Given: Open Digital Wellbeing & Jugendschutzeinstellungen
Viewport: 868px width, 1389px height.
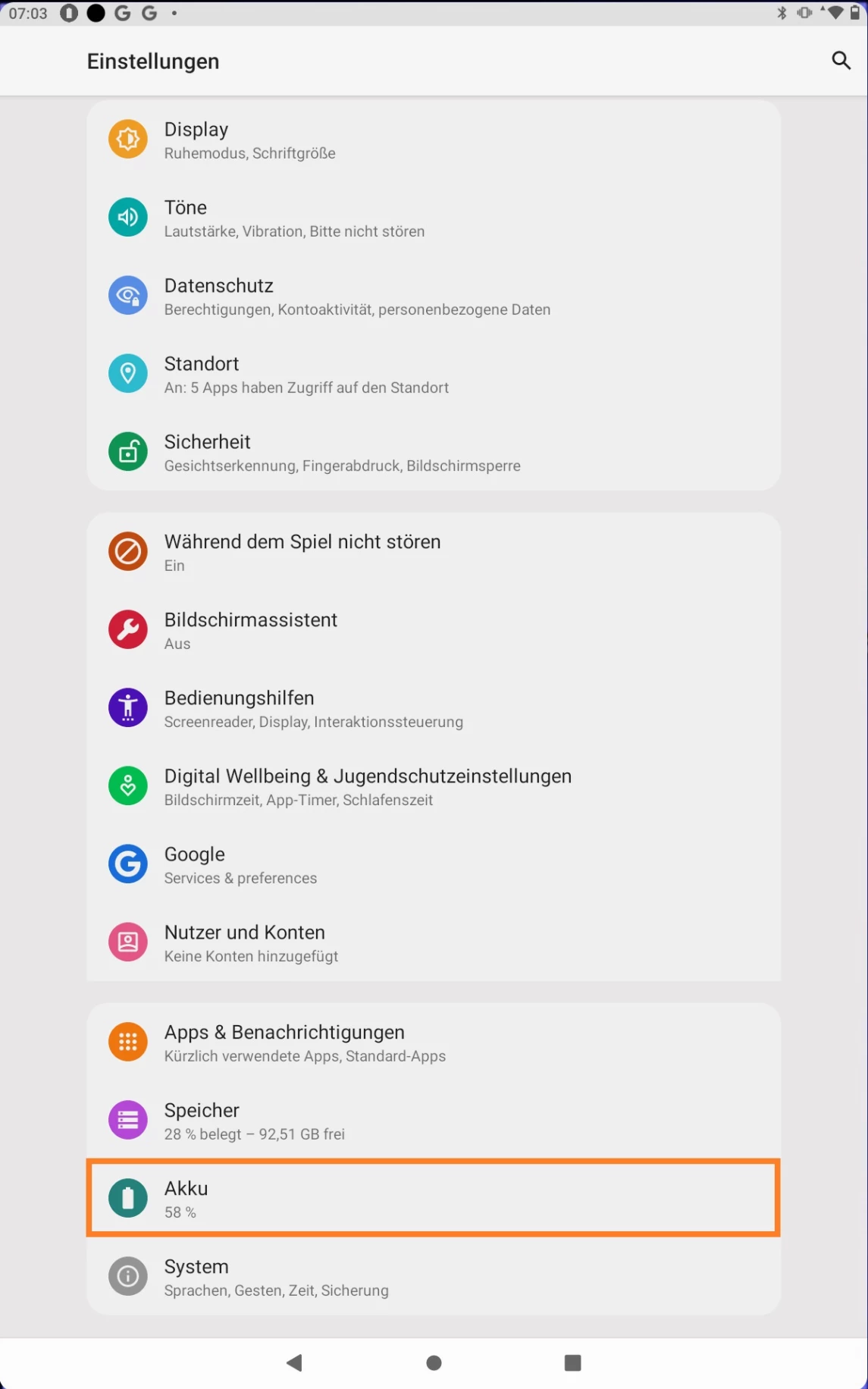Looking at the screenshot, I should coord(432,787).
